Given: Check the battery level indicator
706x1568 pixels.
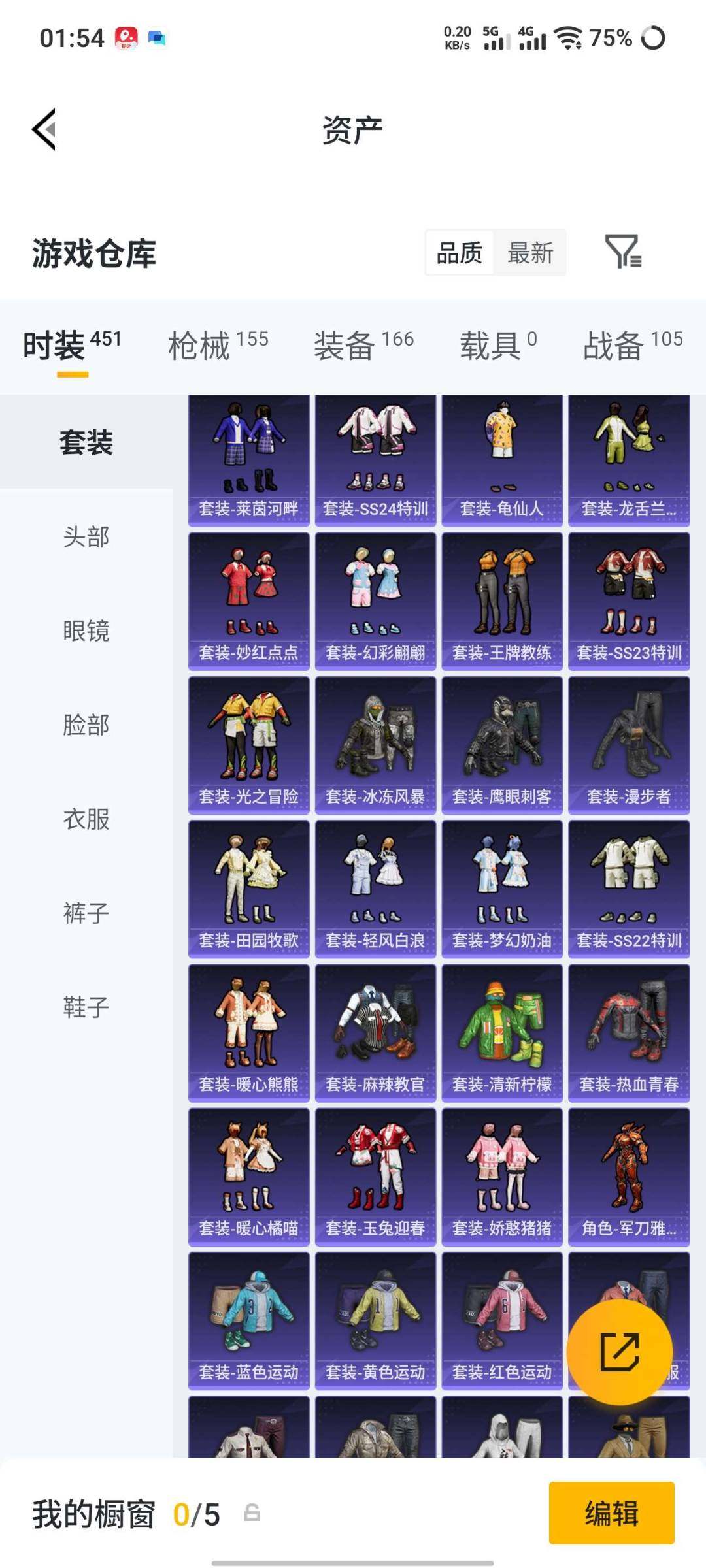Looking at the screenshot, I should click(x=610, y=38).
